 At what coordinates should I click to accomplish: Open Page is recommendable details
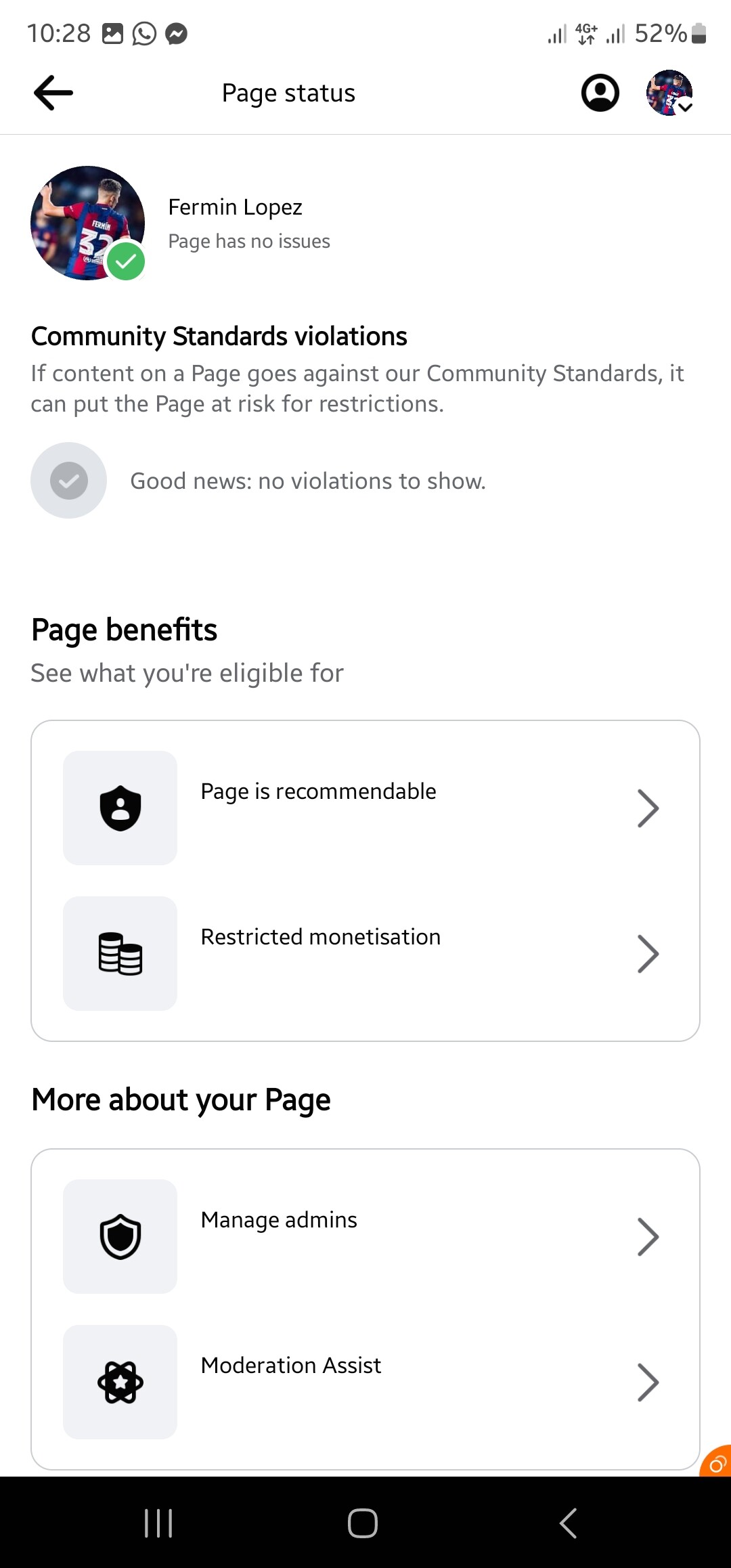tap(365, 808)
